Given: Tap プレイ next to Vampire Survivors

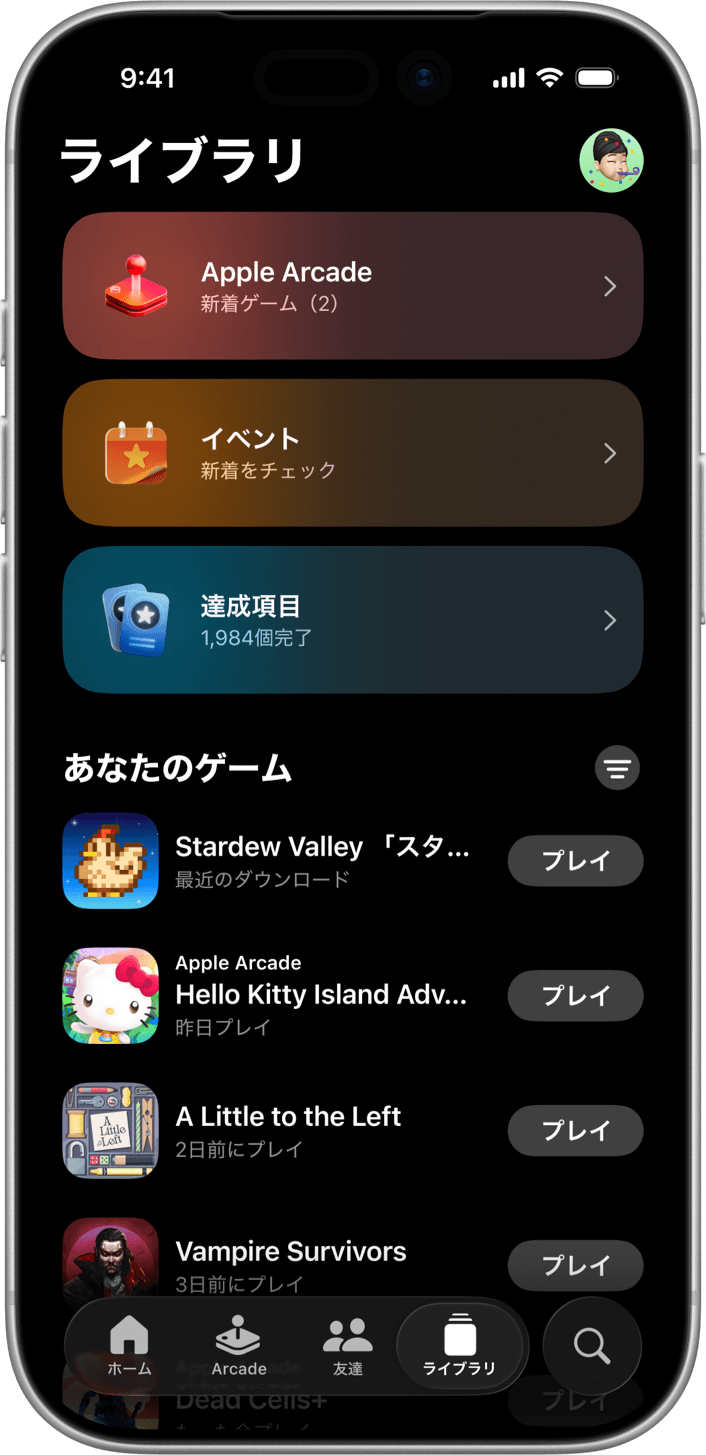Looking at the screenshot, I should point(575,1265).
